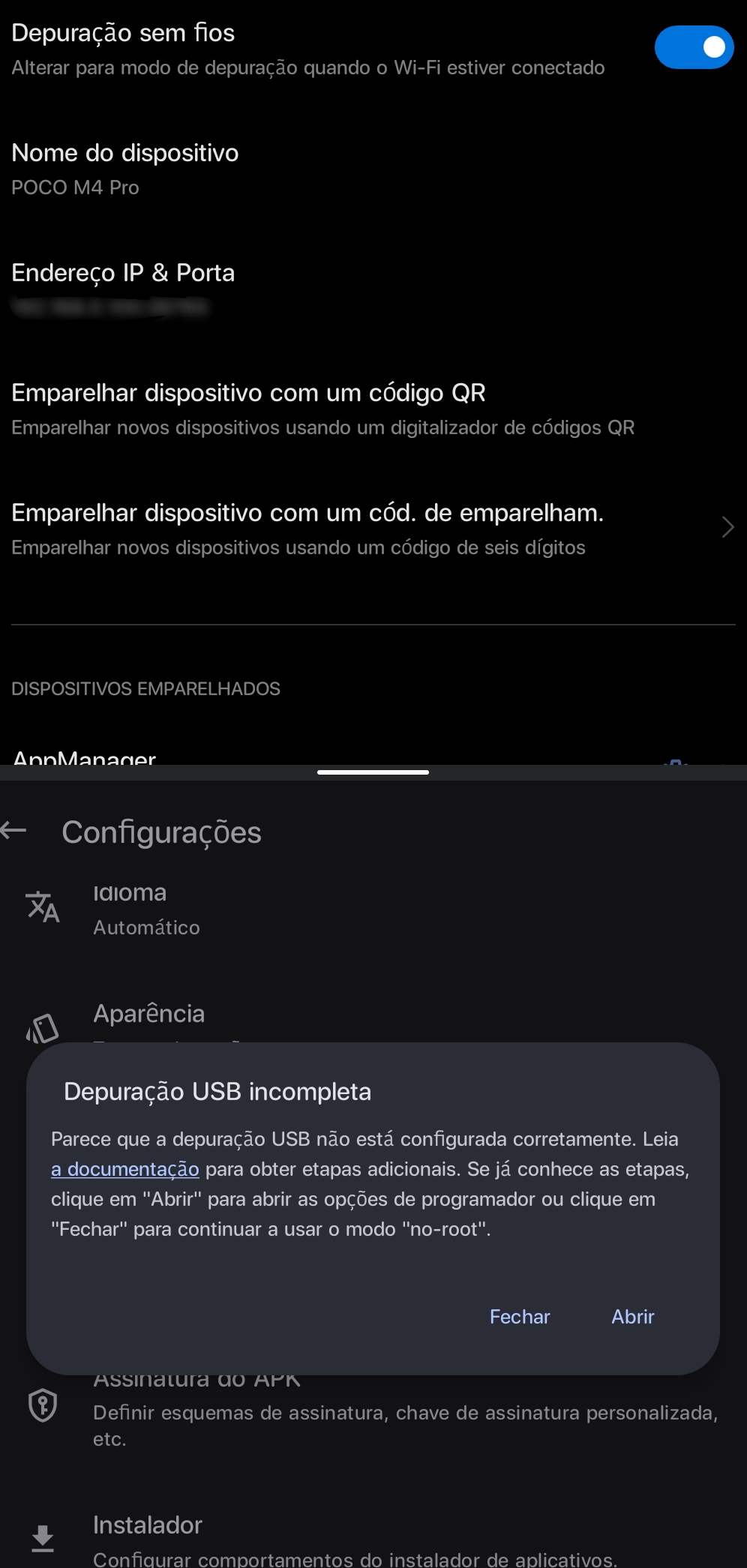
Task: Pair device with a six-digit pairing code
Action: (x=322, y=528)
